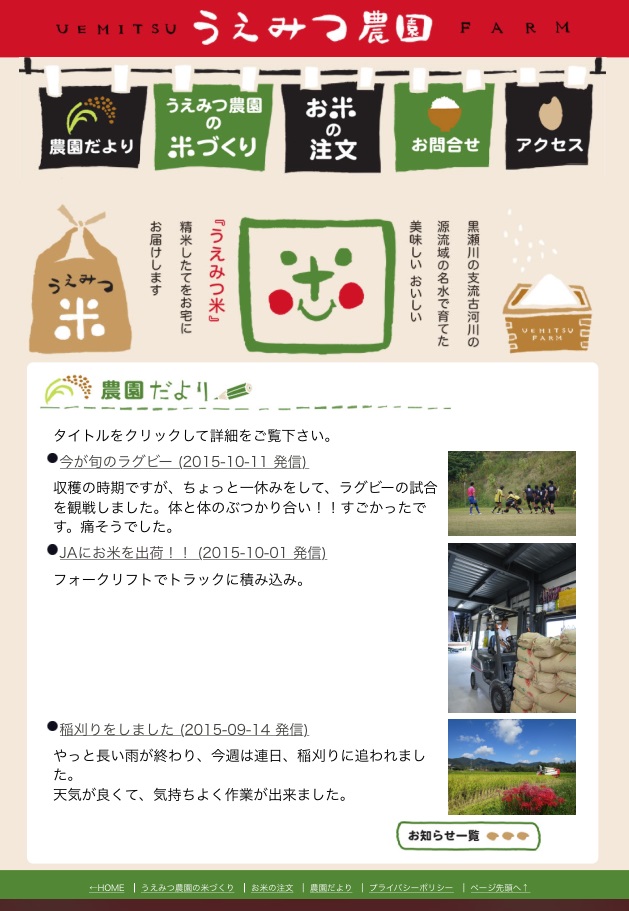Screen dimensions: 629x911
Task: Open 農園だより in the footer
Action: click(331, 888)
